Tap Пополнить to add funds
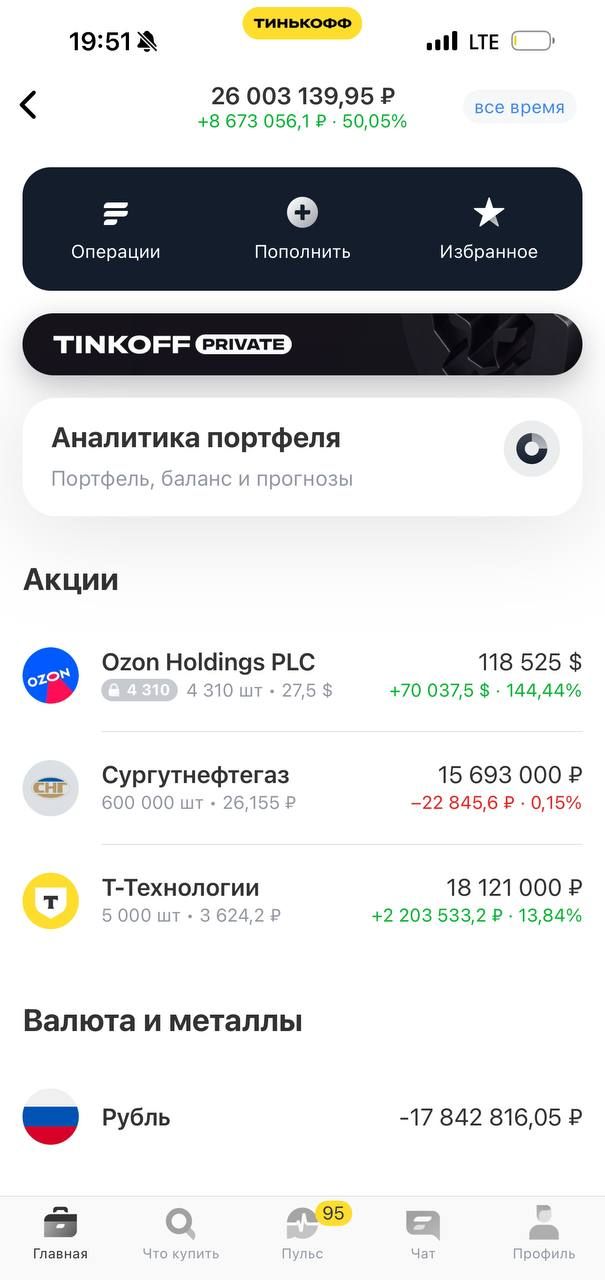 302,229
